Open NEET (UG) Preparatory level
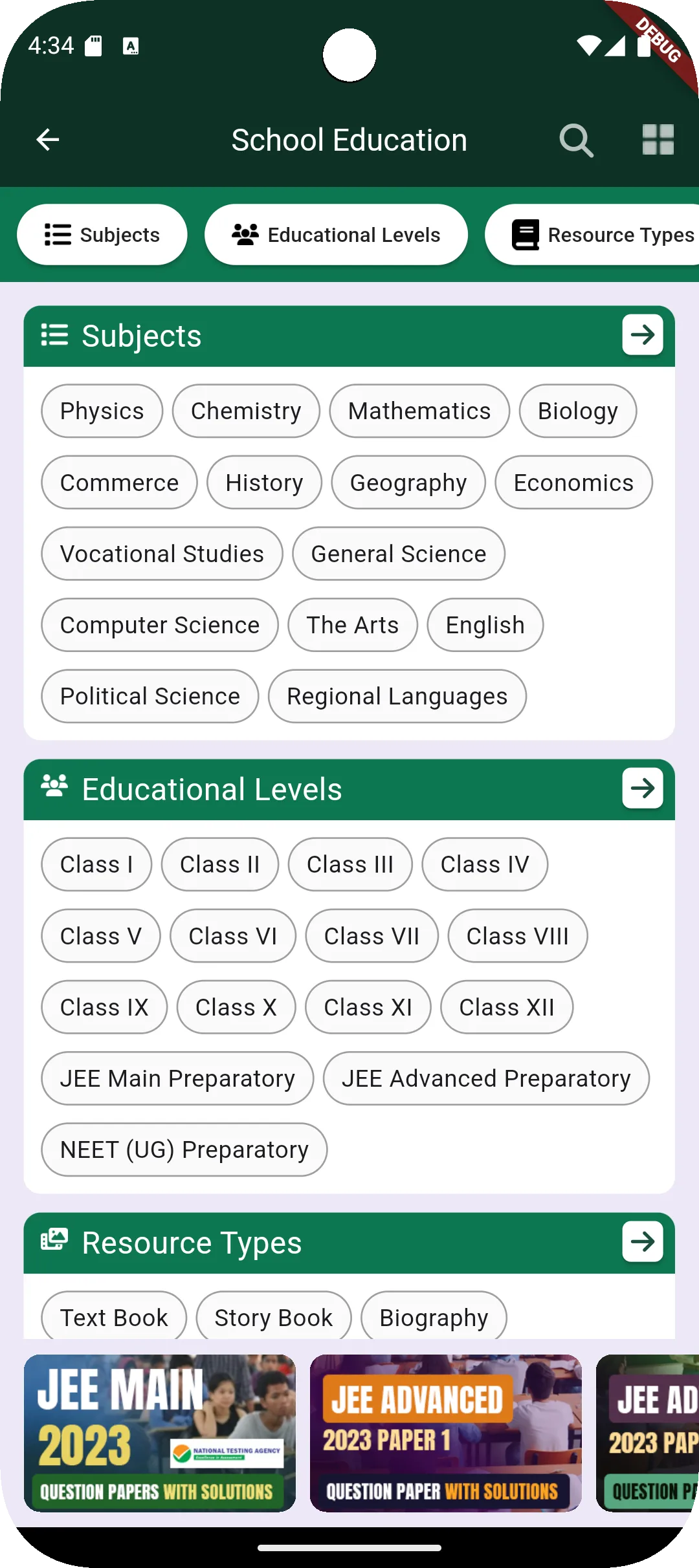This screenshot has width=699, height=1568. point(184,1149)
